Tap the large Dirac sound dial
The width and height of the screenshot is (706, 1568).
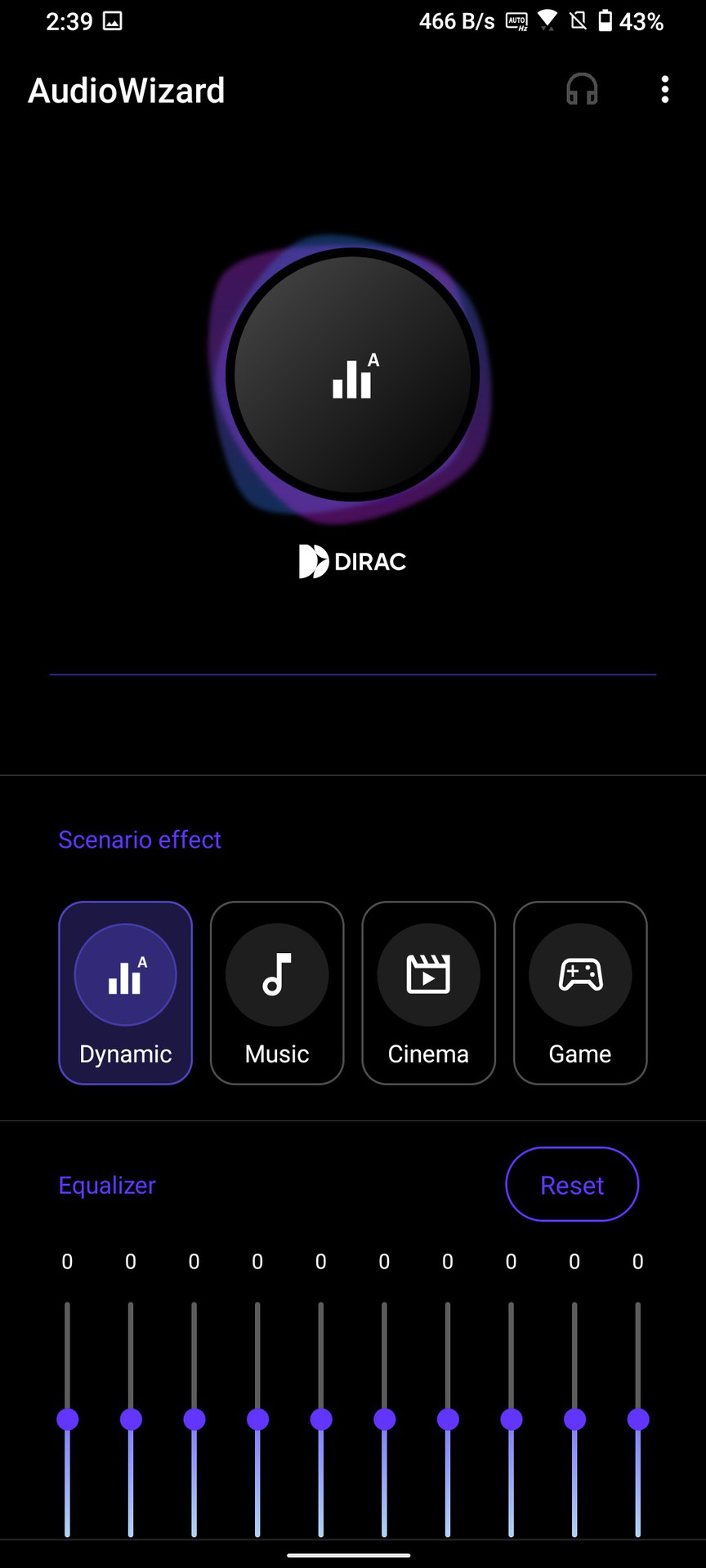click(x=352, y=375)
